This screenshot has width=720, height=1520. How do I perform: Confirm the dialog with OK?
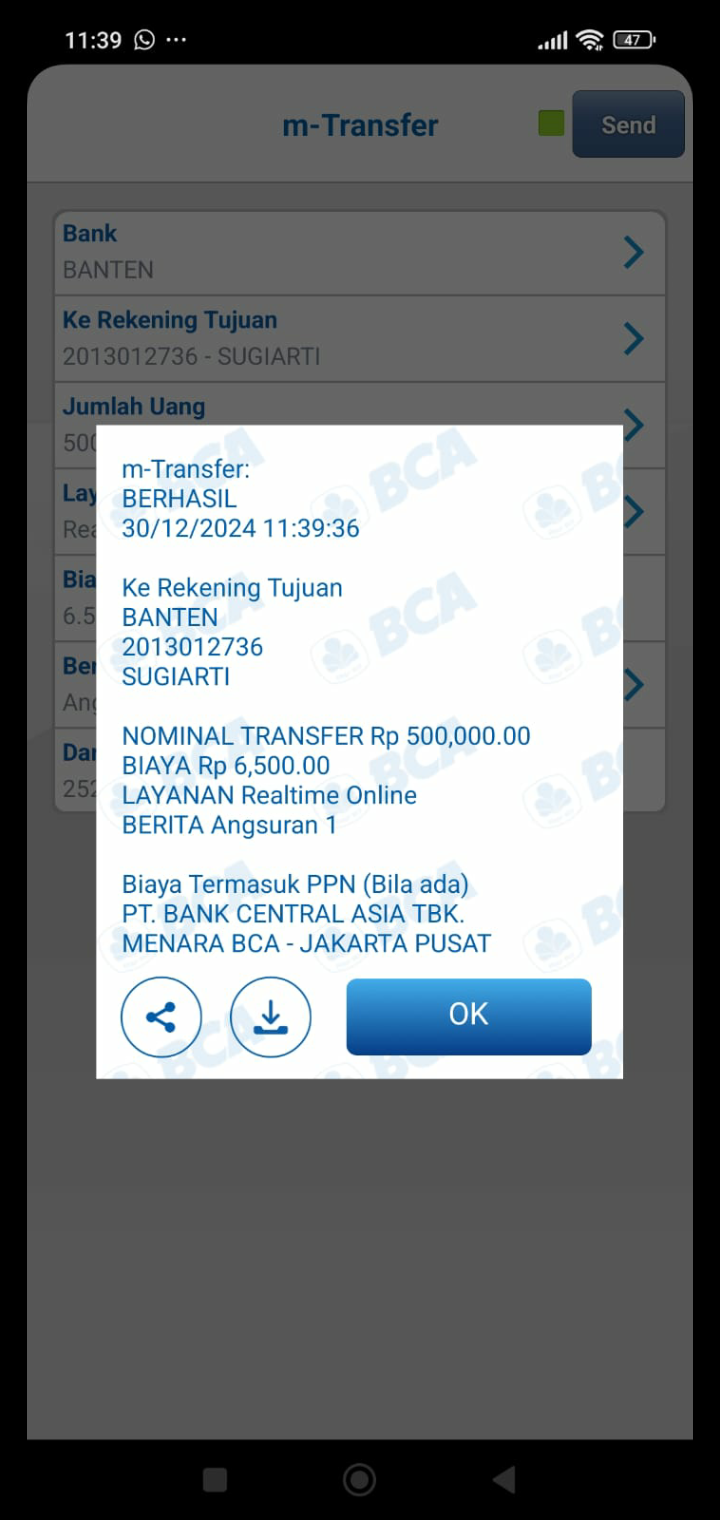click(x=468, y=1015)
